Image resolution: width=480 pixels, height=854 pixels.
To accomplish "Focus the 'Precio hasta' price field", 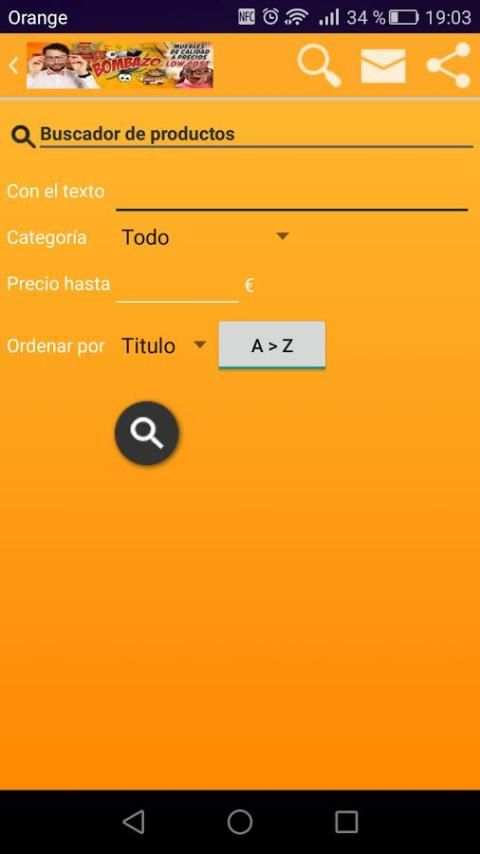I will (x=177, y=285).
